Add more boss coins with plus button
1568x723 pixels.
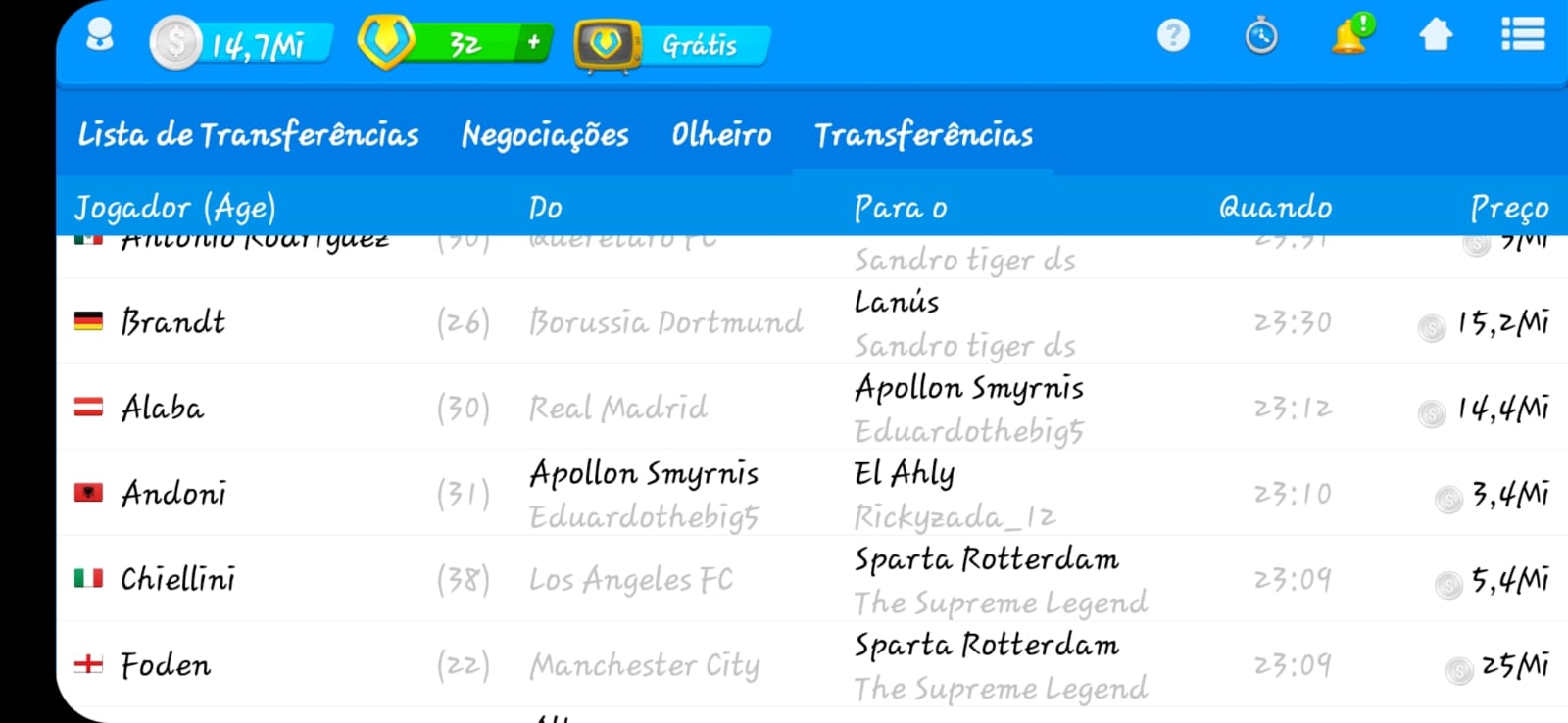[x=533, y=43]
